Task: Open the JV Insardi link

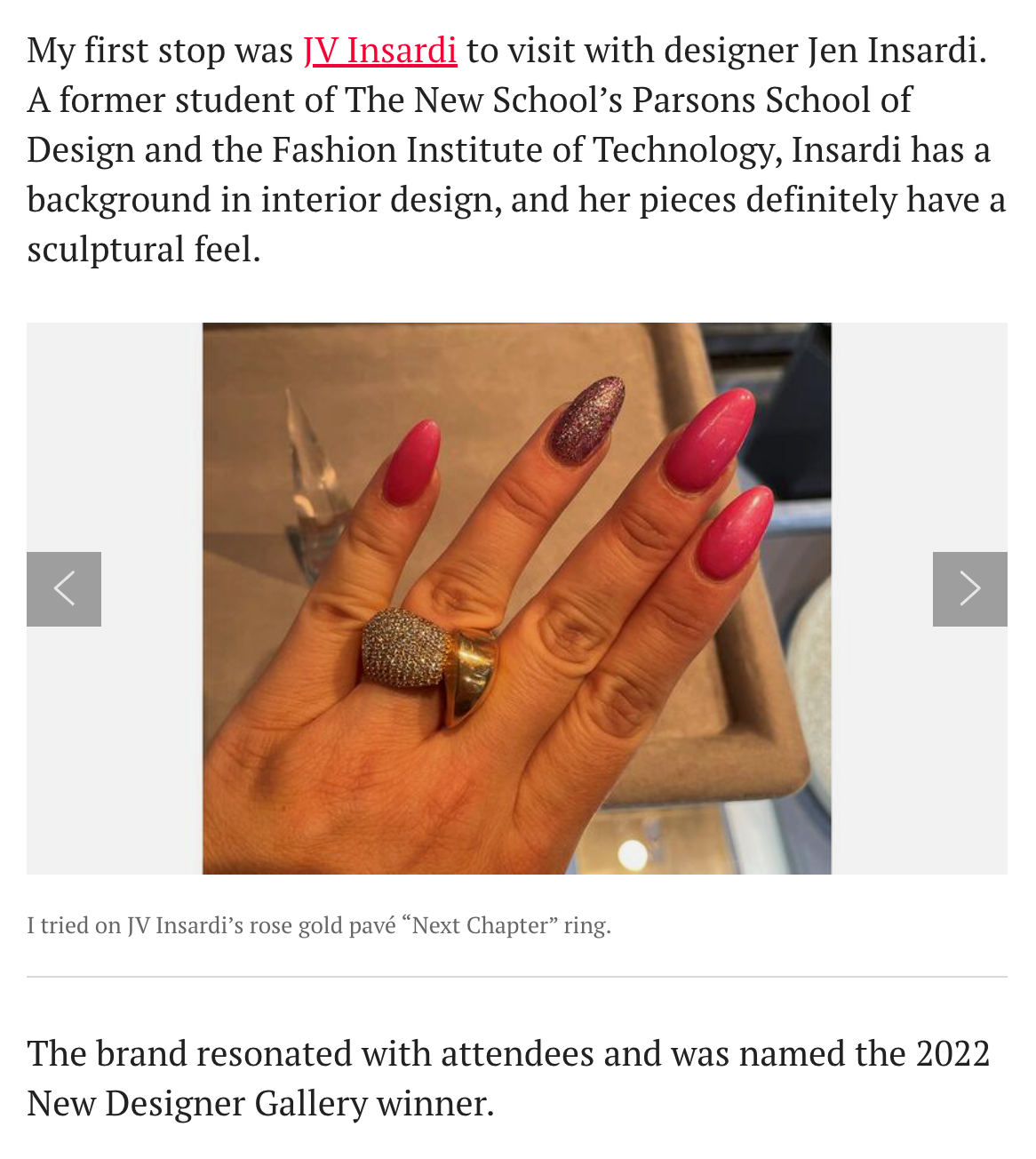Action: click(379, 51)
